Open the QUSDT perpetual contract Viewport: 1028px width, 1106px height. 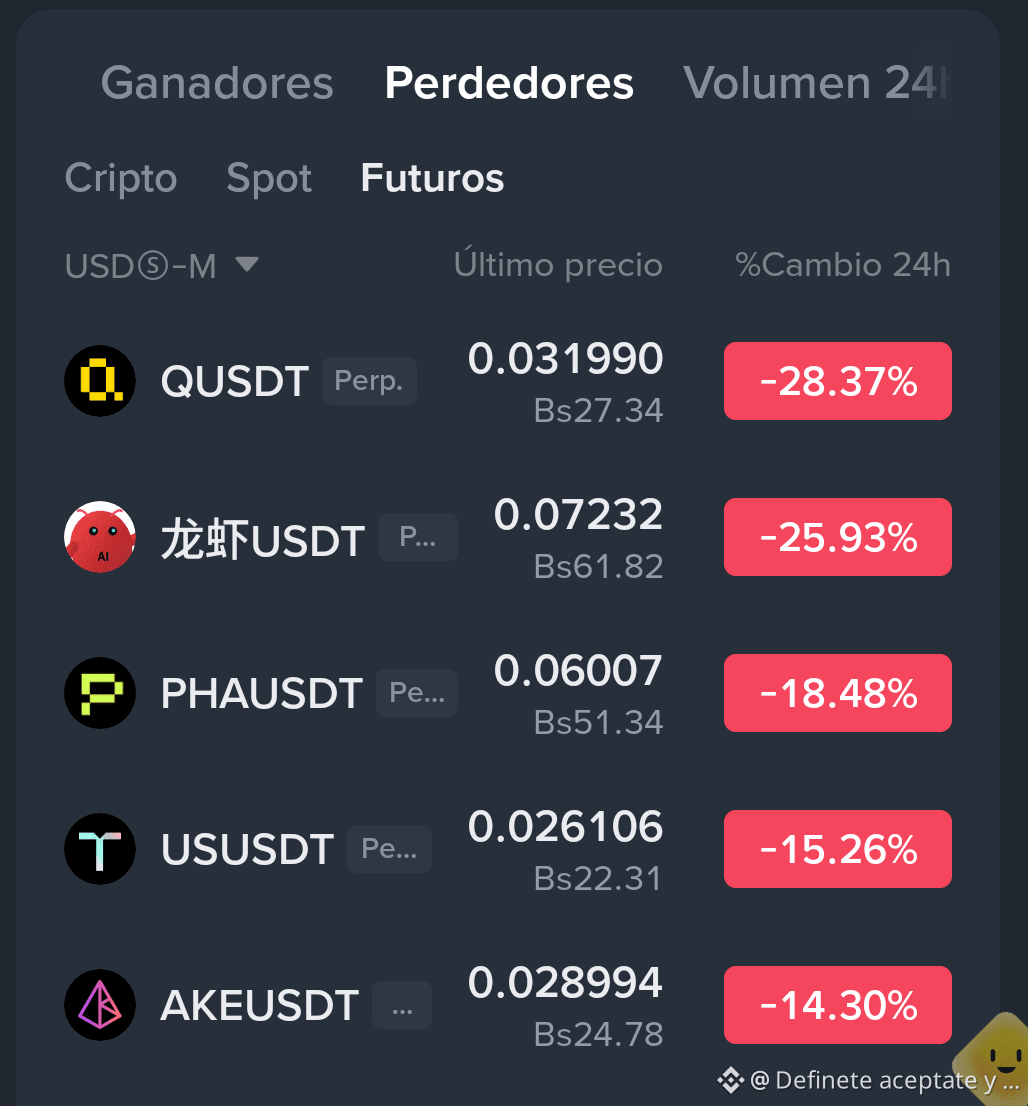coord(507,381)
